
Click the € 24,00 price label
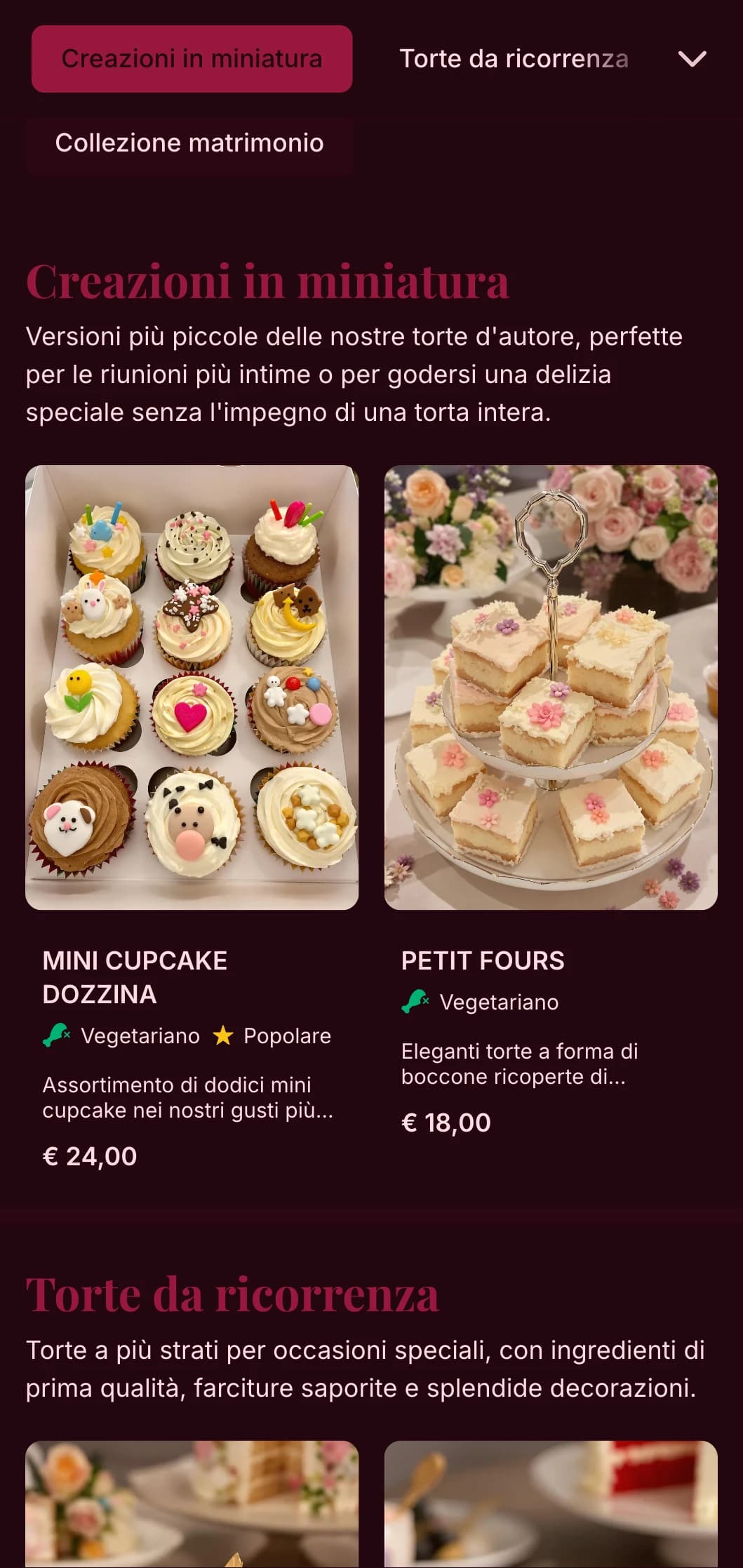point(91,1155)
